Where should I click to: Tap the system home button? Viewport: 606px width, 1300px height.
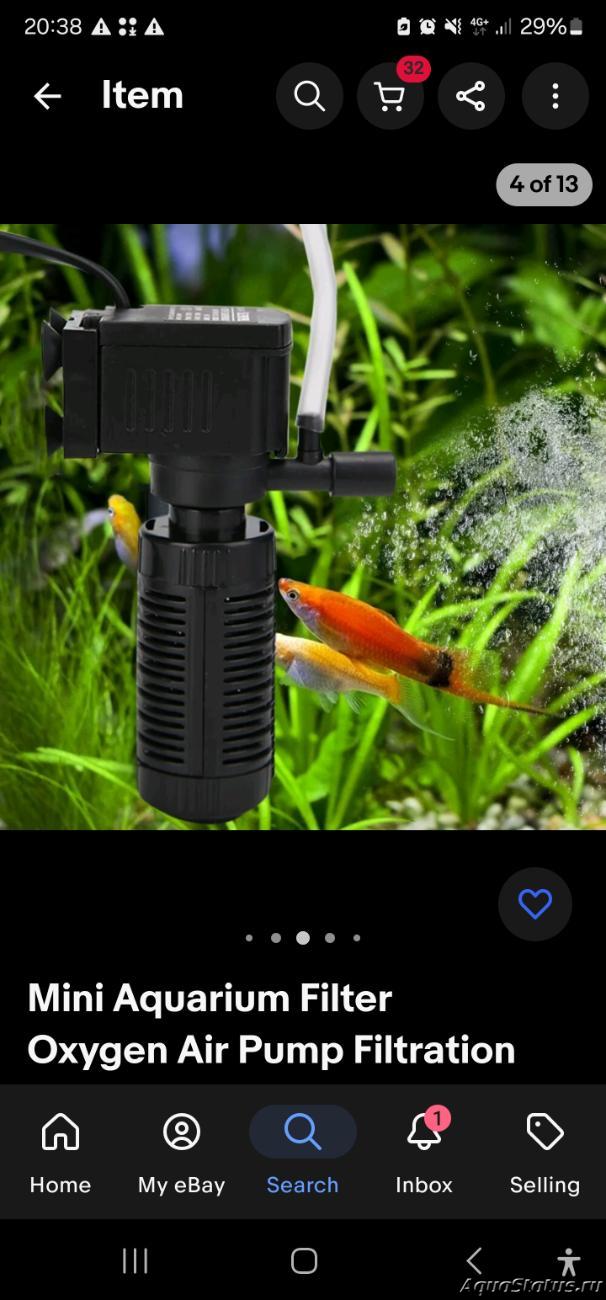pyautogui.click(x=304, y=1261)
